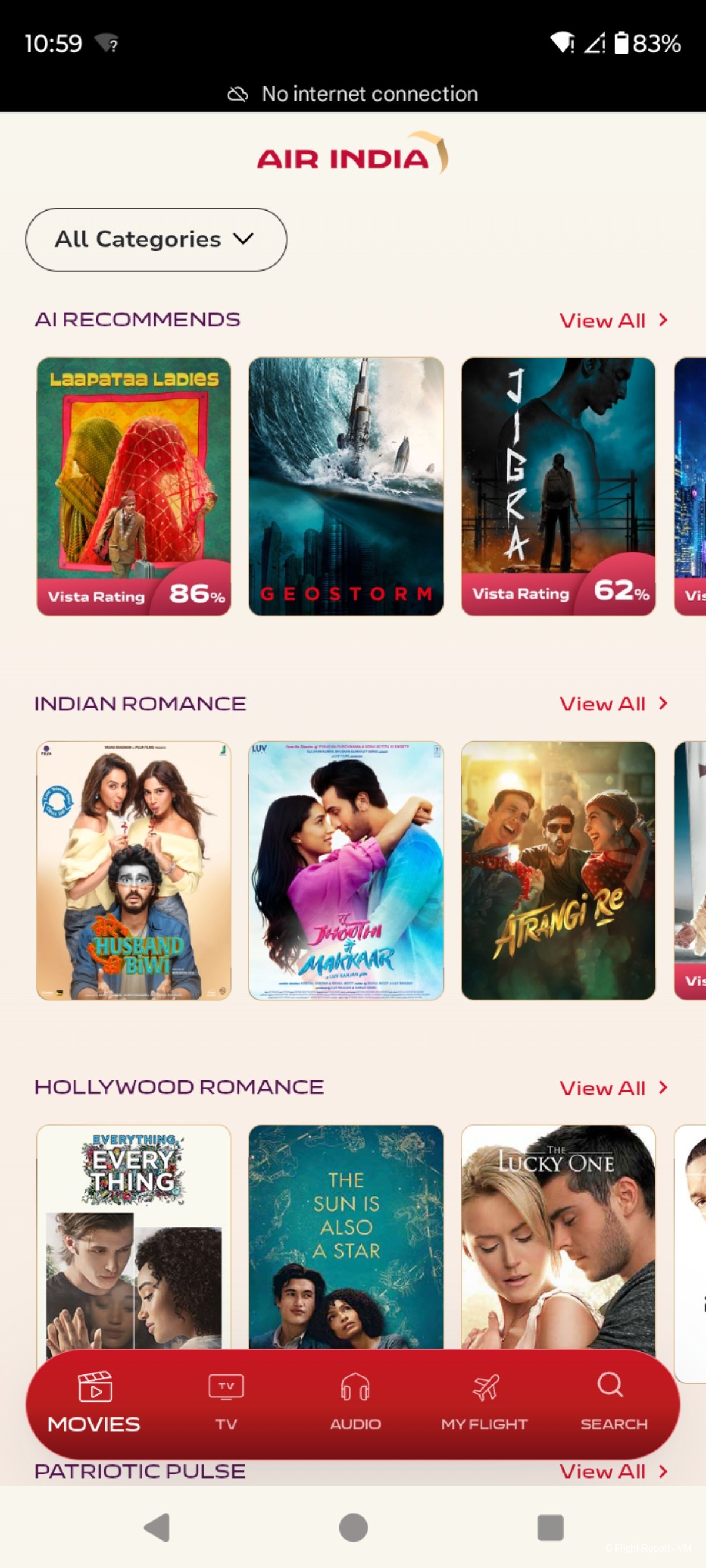Expand the All Categories dropdown

[156, 239]
